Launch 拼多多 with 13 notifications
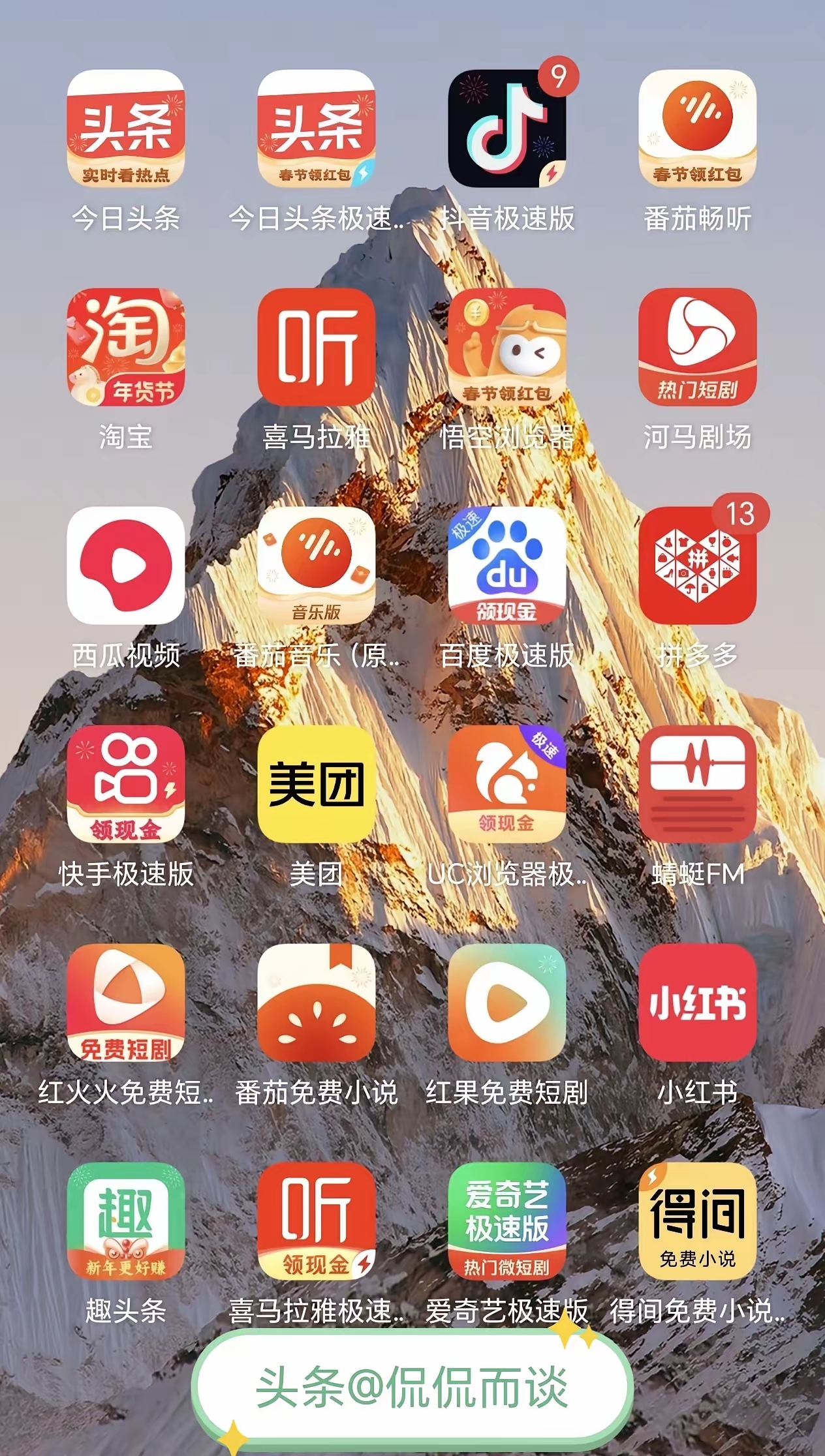Screen dimensions: 825x1456 [697, 566]
